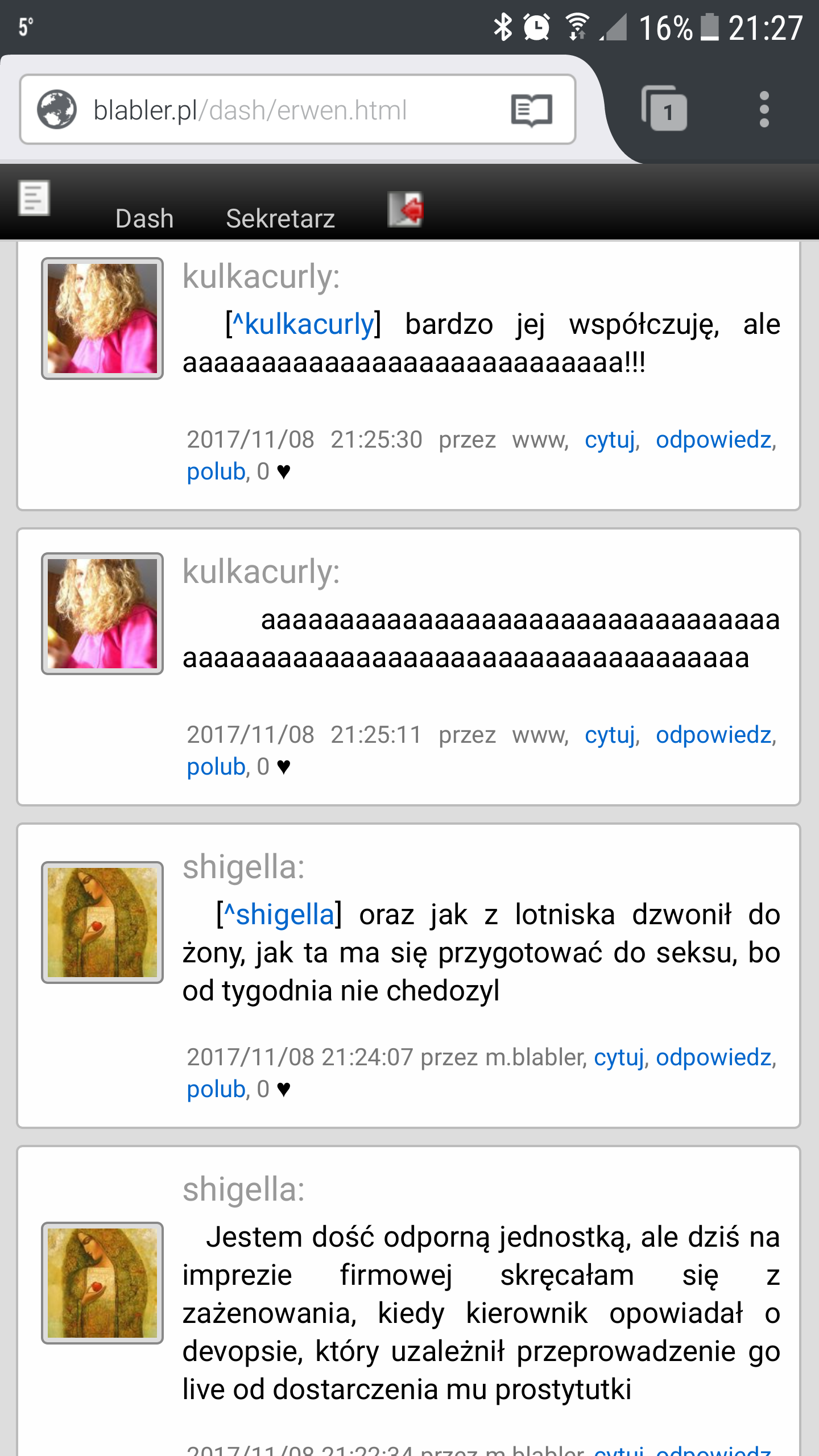The width and height of the screenshot is (819, 1456).
Task: Like the kulkacurly post from 21:25:30
Action: pyautogui.click(x=216, y=471)
